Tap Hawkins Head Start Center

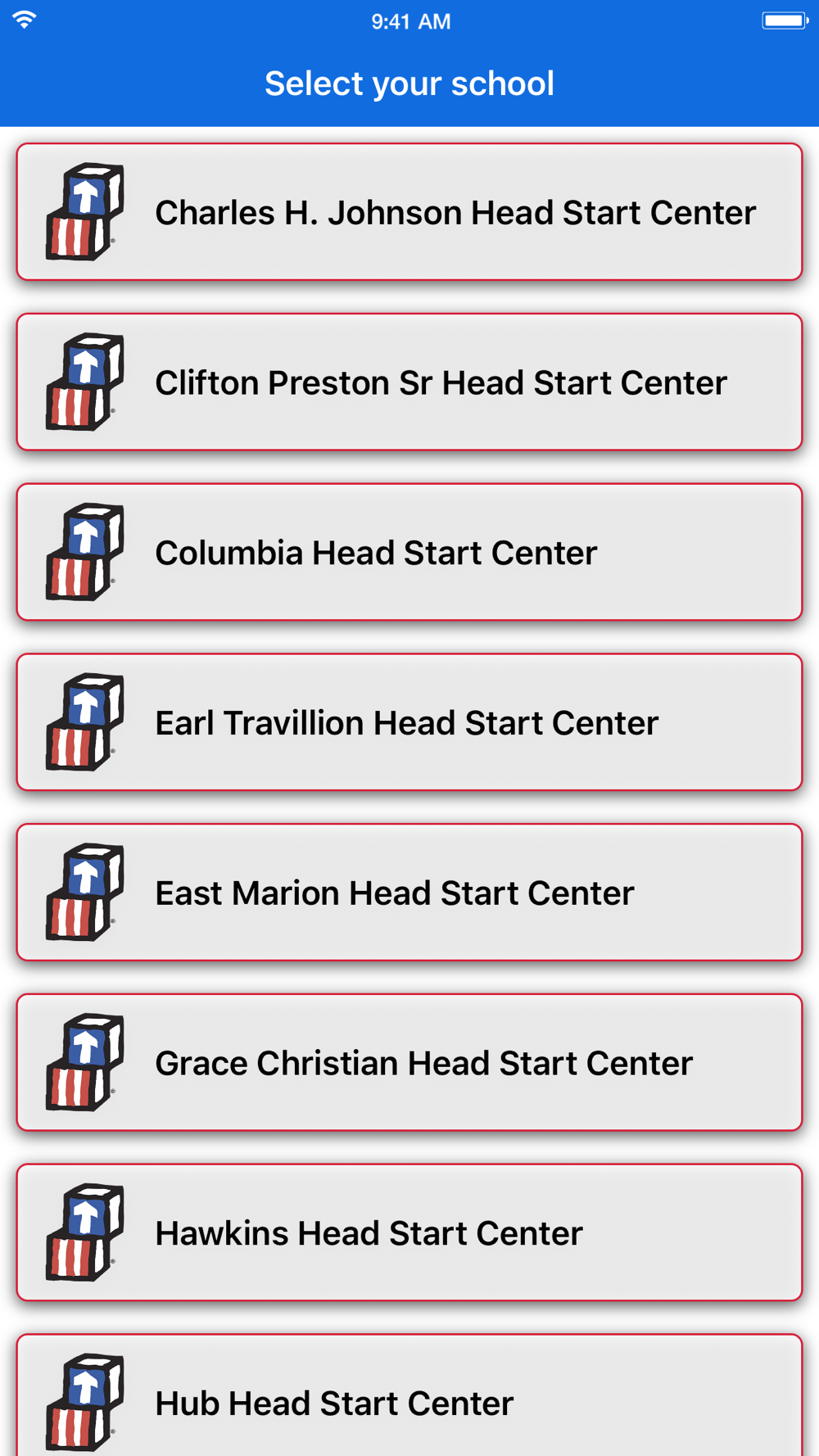(409, 1232)
